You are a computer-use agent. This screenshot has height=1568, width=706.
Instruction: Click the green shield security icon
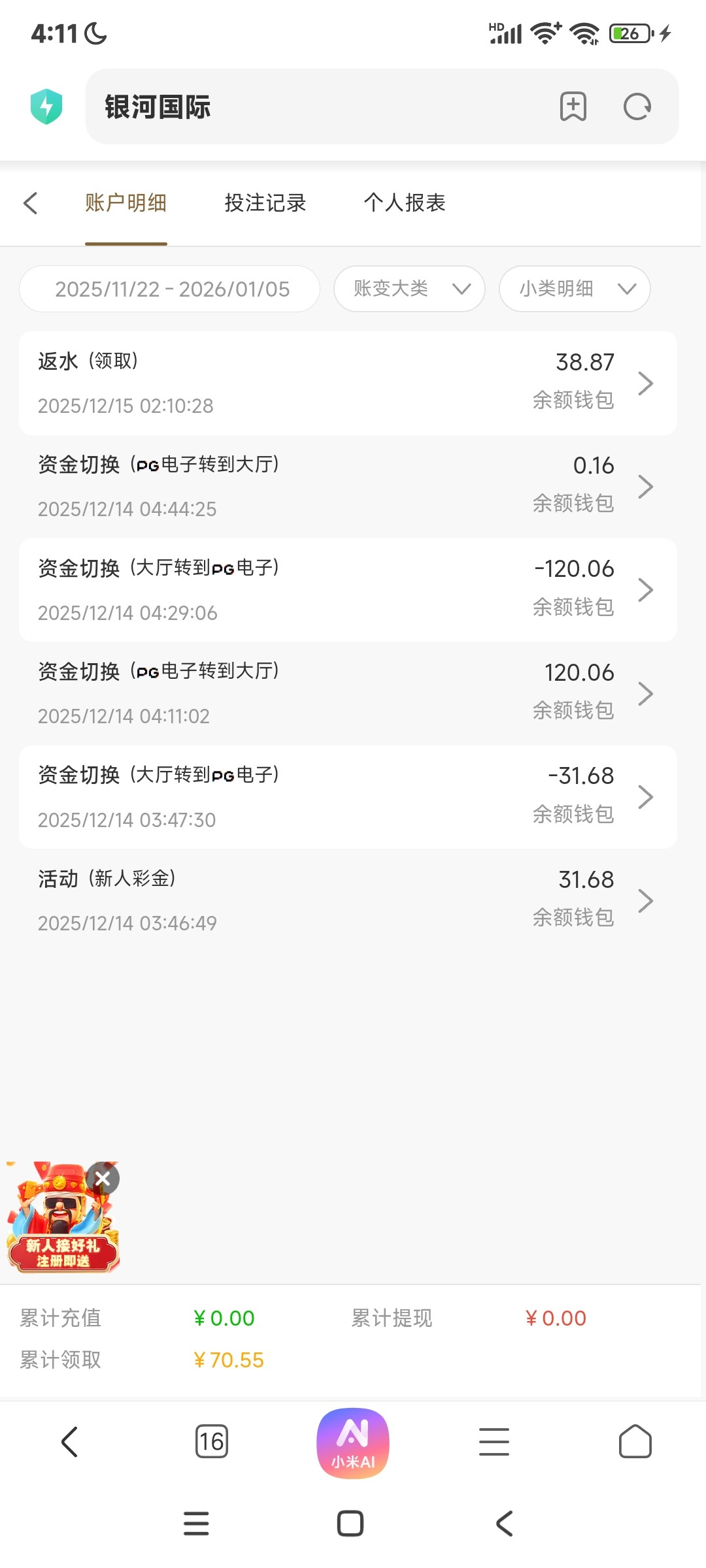(x=46, y=106)
